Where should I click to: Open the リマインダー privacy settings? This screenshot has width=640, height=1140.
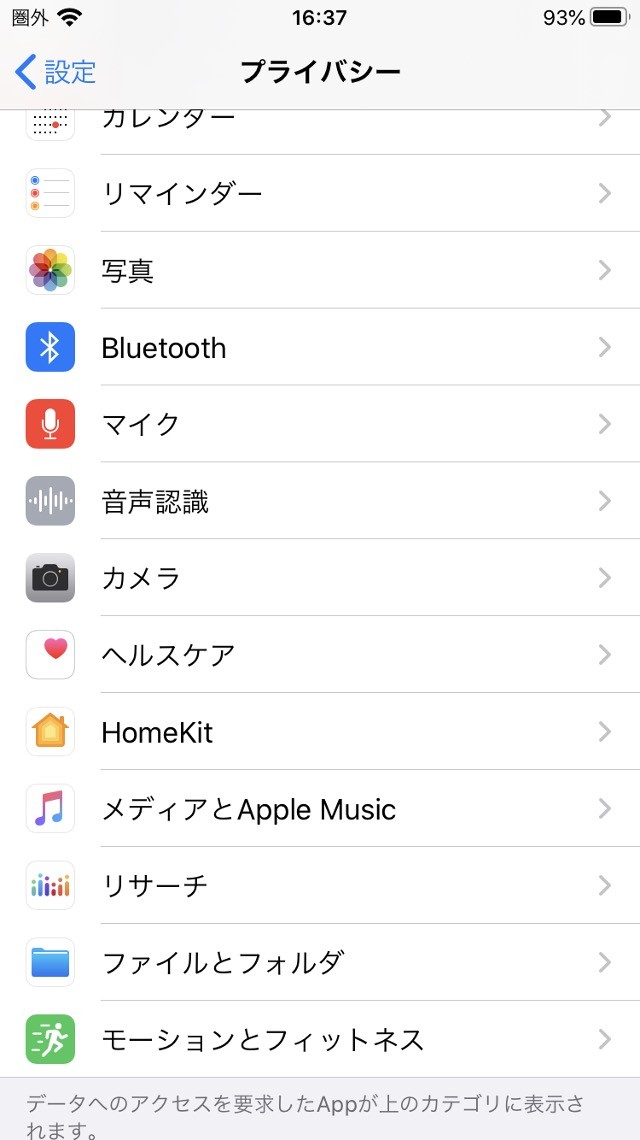click(320, 193)
